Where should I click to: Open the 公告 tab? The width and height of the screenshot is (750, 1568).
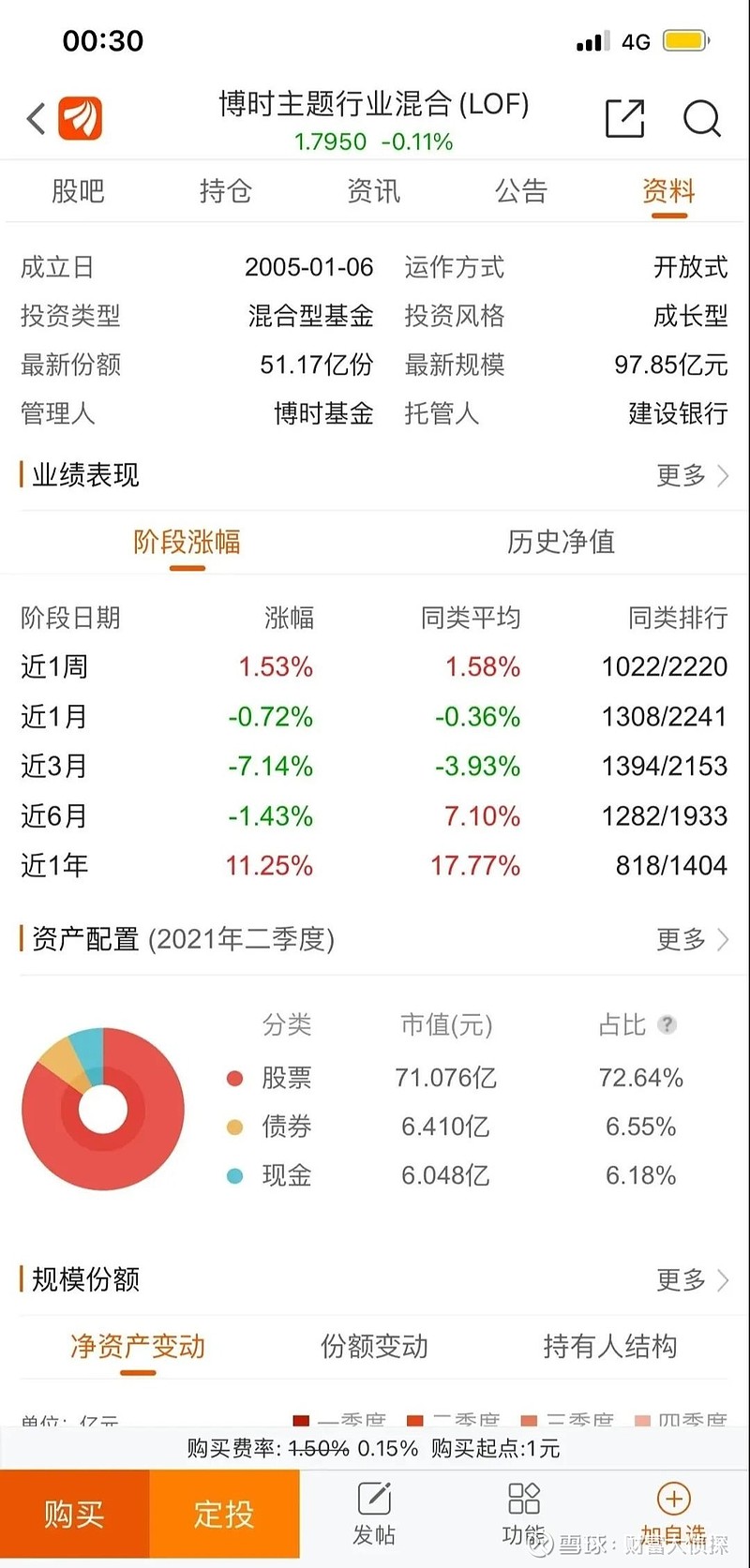pos(521,191)
